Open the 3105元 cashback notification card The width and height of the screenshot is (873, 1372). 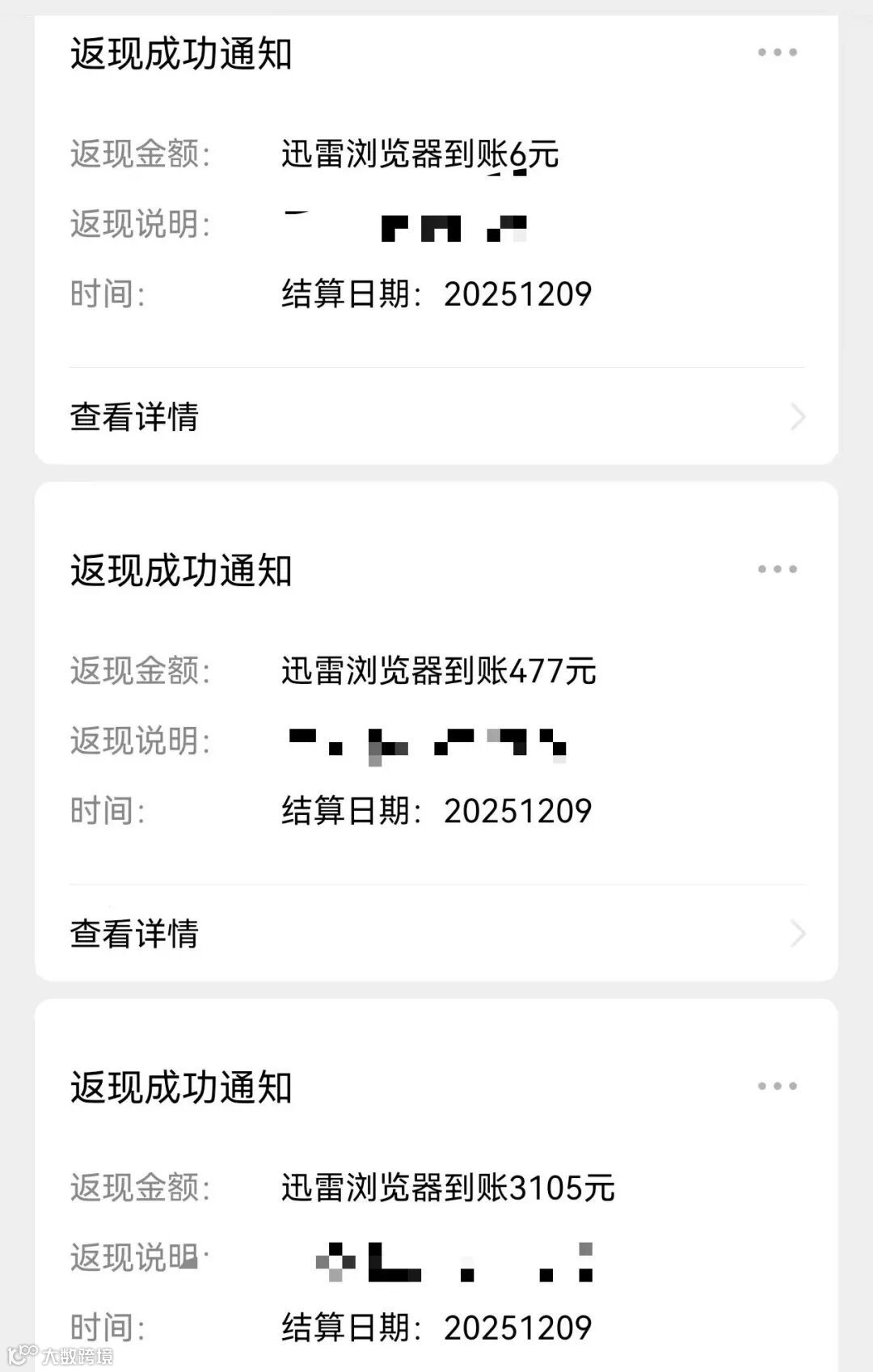point(436,1188)
